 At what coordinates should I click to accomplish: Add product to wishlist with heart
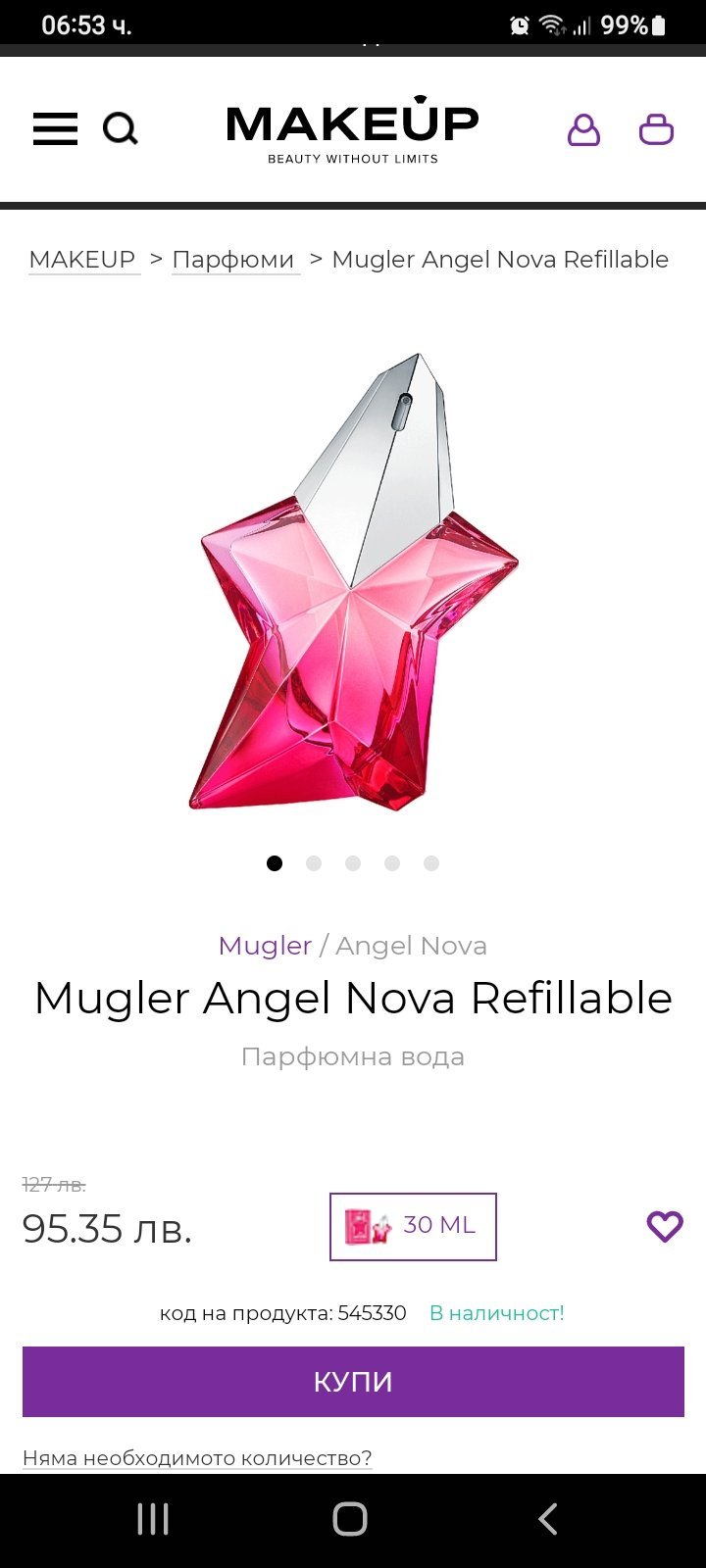pos(665,1226)
